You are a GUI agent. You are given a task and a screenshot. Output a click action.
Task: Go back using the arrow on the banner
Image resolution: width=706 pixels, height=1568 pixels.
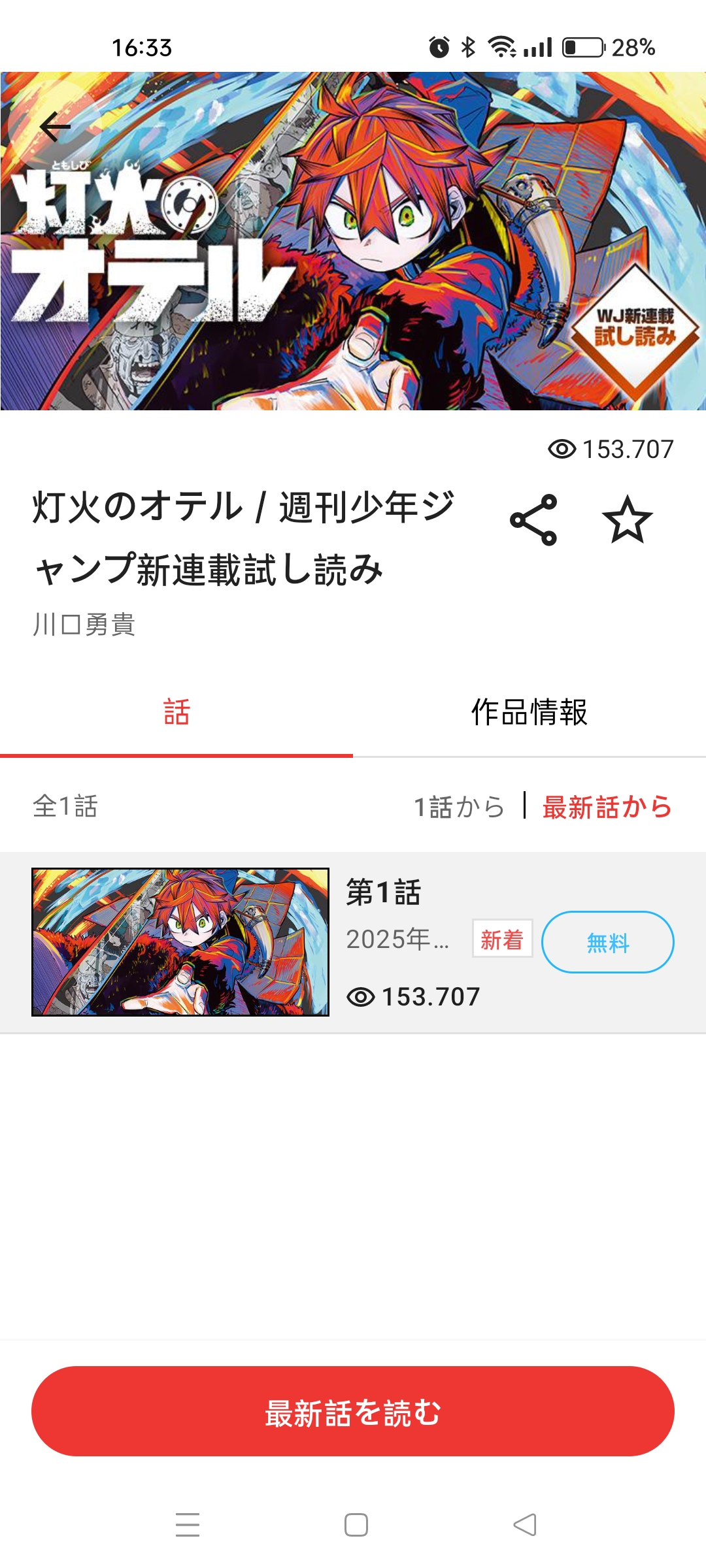click(55, 127)
